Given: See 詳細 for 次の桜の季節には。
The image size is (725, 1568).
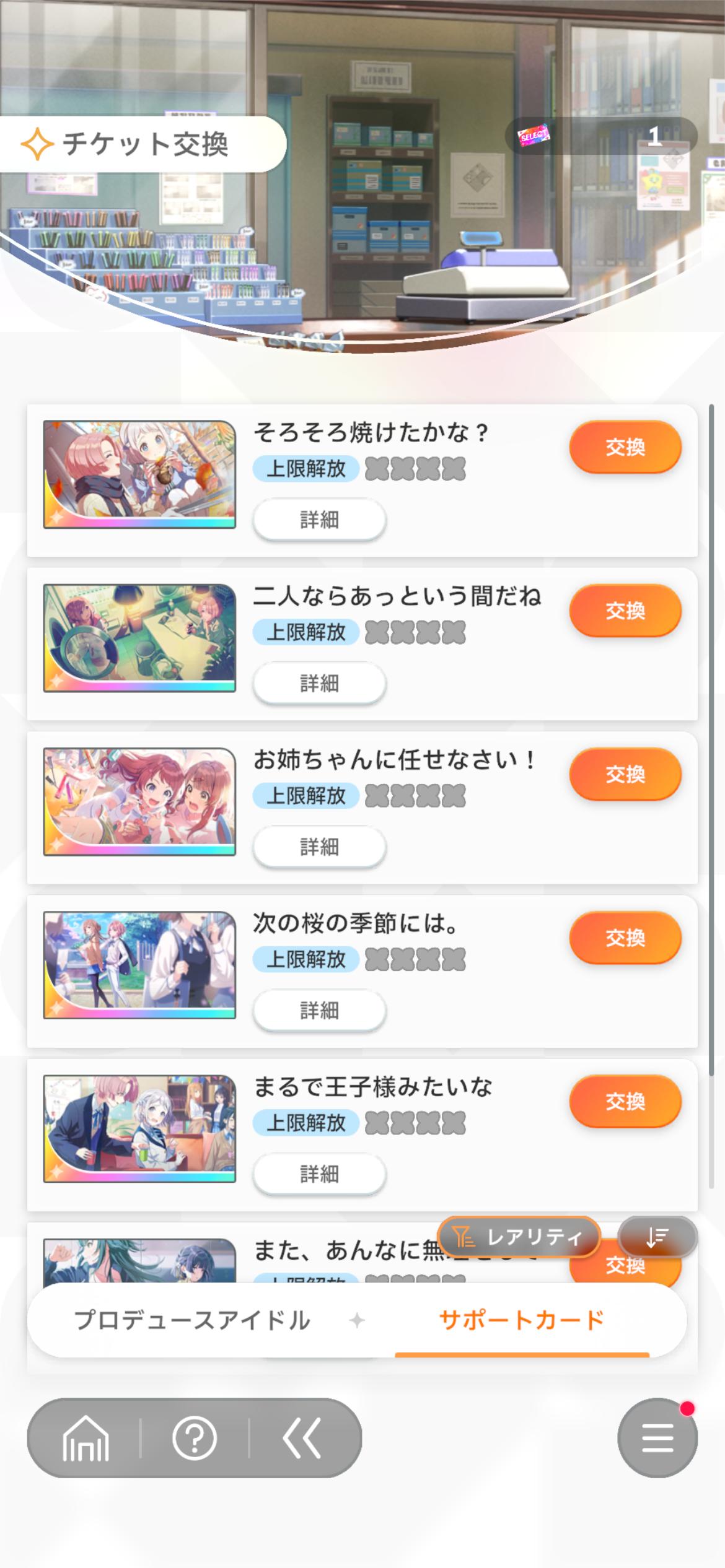Looking at the screenshot, I should pyautogui.click(x=319, y=1010).
